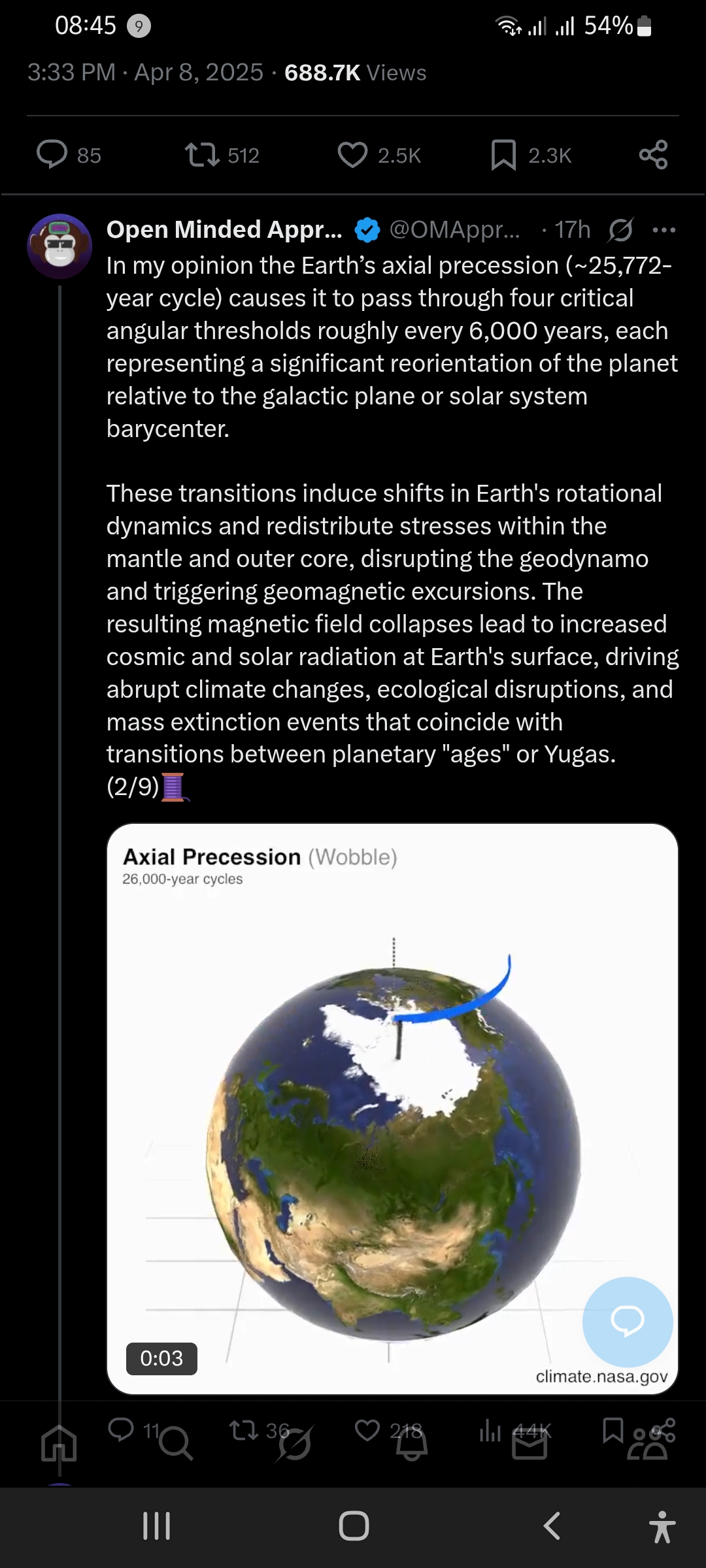This screenshot has width=706, height=1568.
Task: Go back with the system back button
Action: point(552,1527)
